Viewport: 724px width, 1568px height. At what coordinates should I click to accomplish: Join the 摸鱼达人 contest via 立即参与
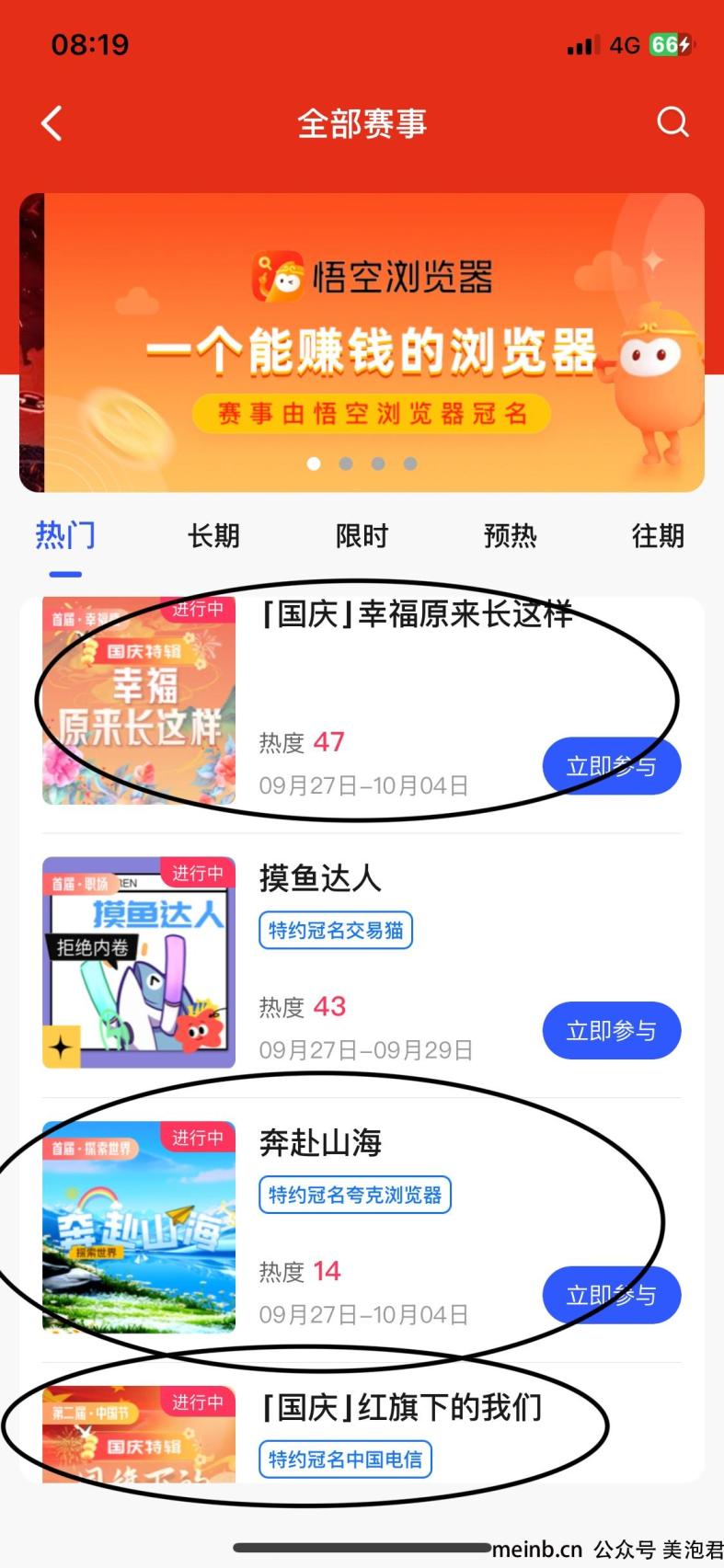pyautogui.click(x=611, y=1030)
